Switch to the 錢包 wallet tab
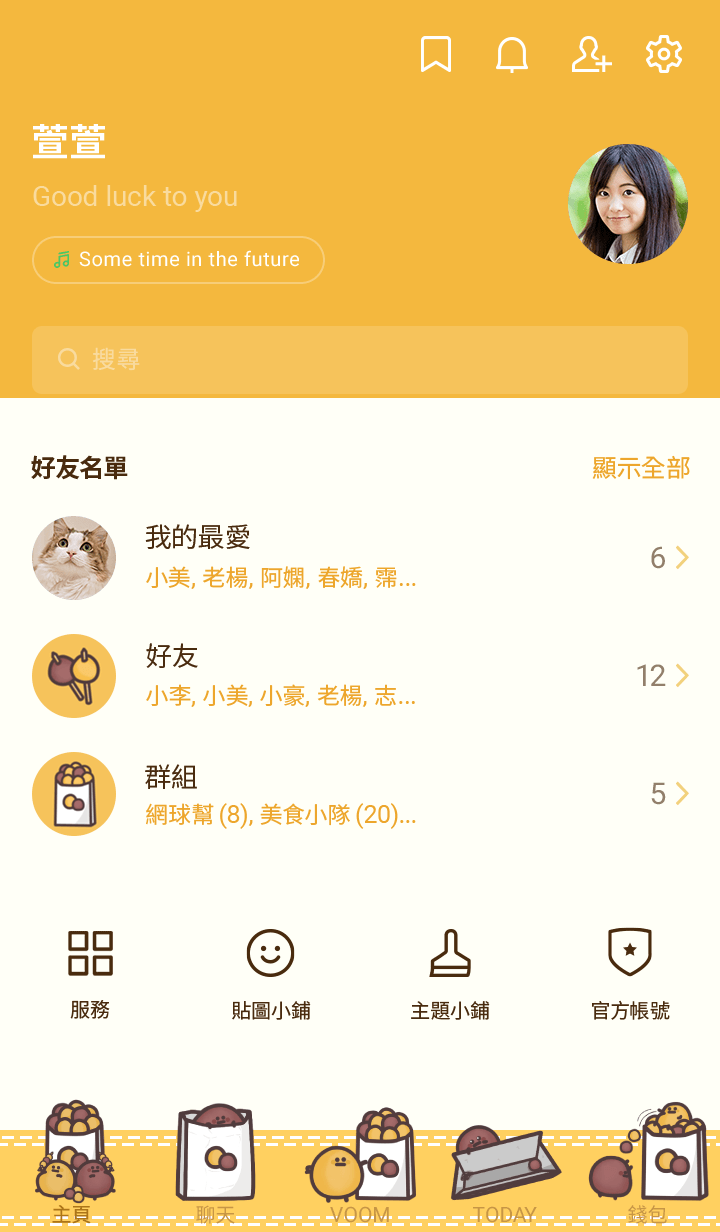The image size is (720, 1232). (648, 1165)
